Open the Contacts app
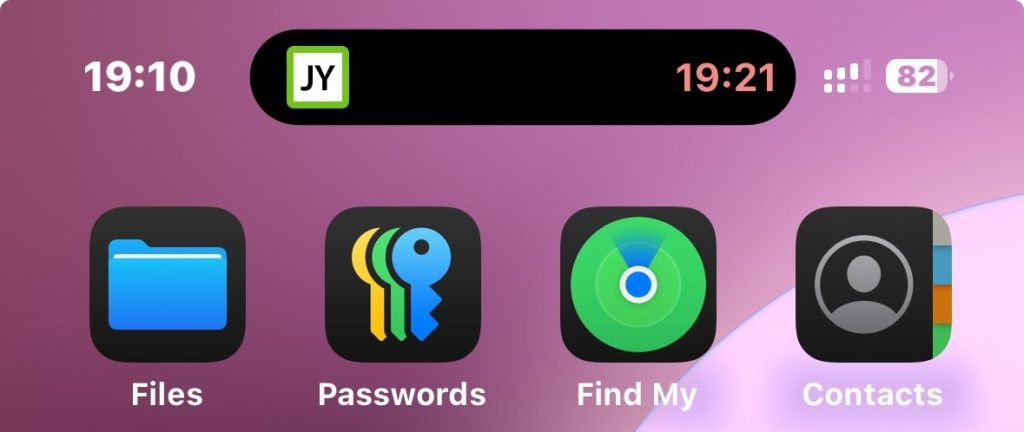This screenshot has height=432, width=1024. pyautogui.click(x=872, y=284)
